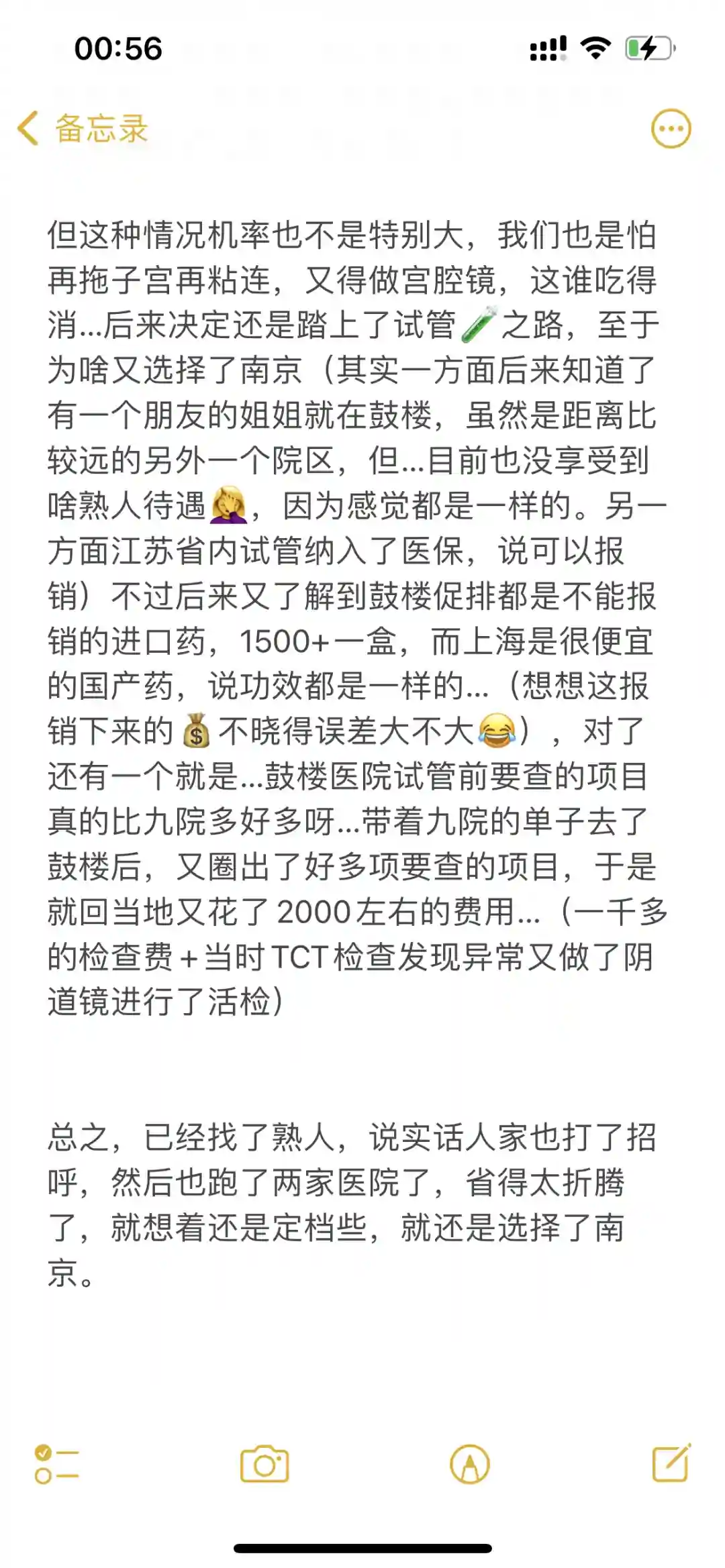
Task: Compose a new note
Action: 671,1463
